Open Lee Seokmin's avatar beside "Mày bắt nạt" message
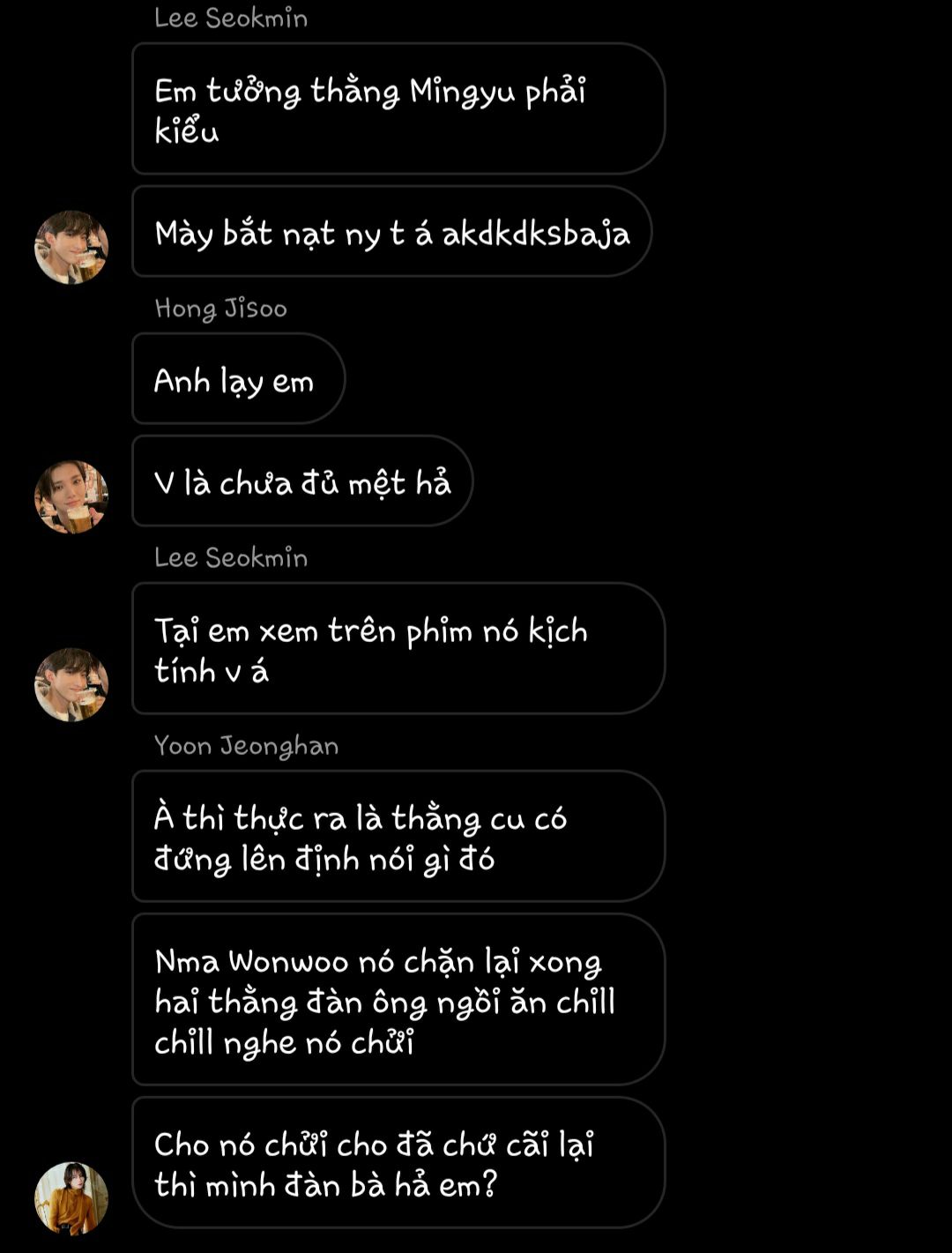This screenshot has height=1253, width=952. 71,247
